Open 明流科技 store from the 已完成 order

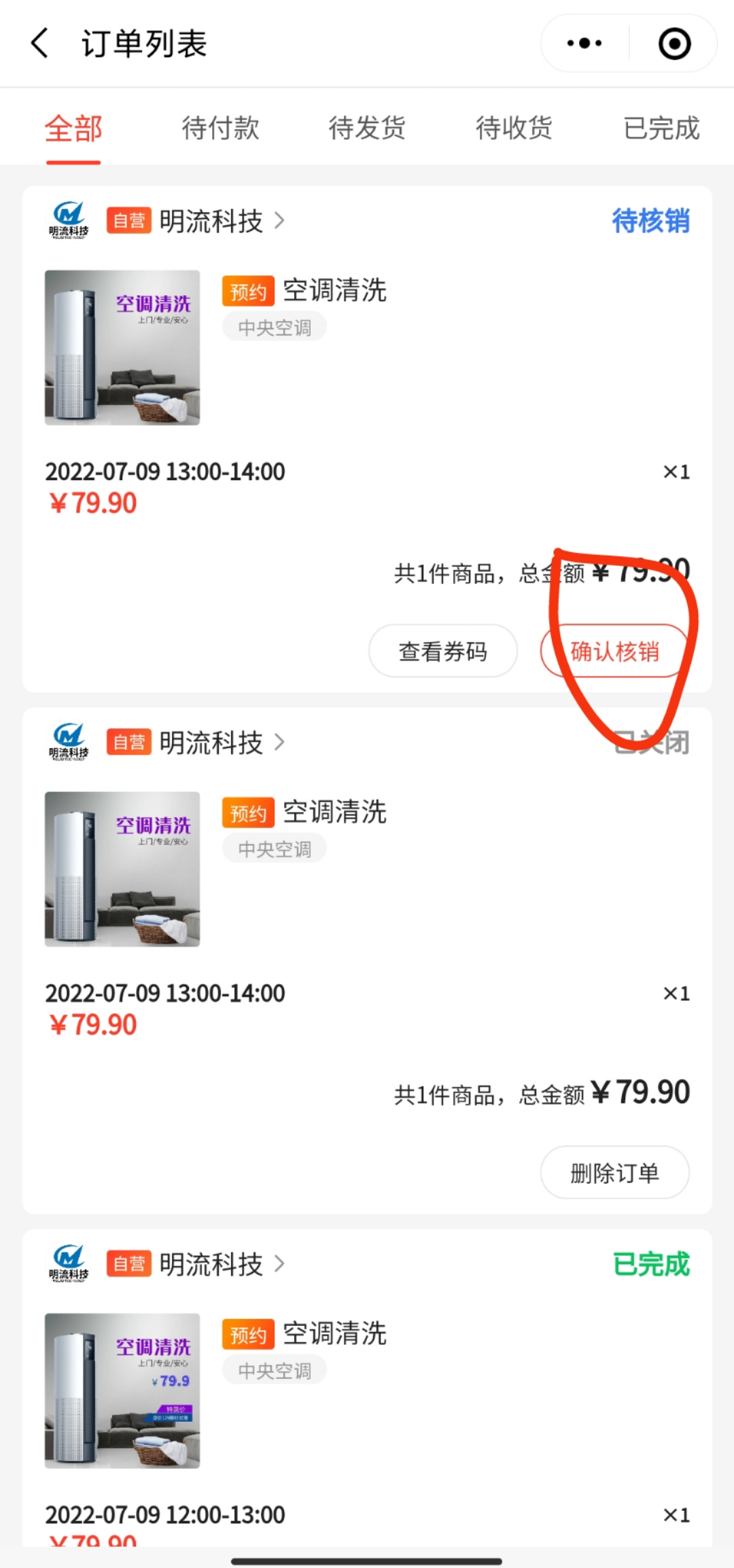point(211,1264)
